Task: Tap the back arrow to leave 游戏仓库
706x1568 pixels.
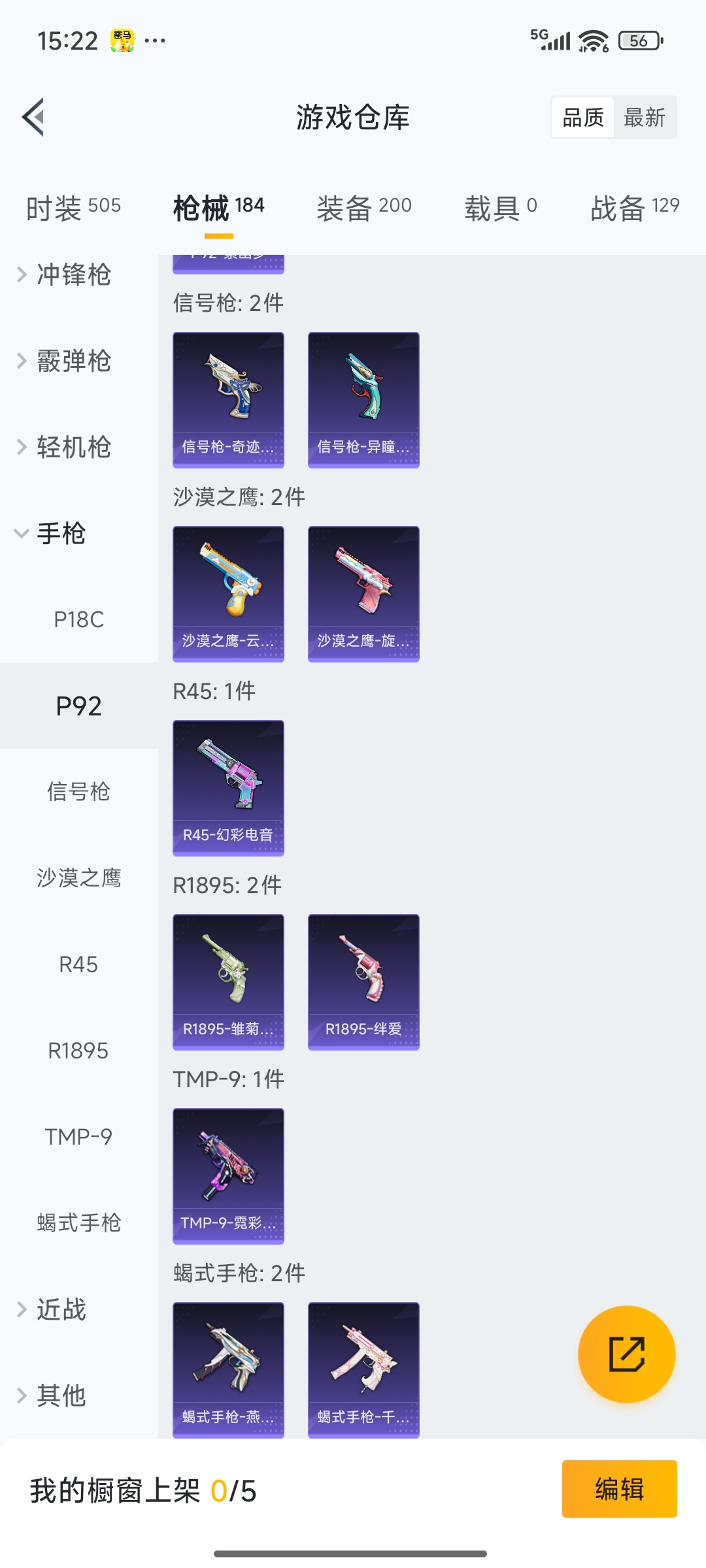Action: 34,116
